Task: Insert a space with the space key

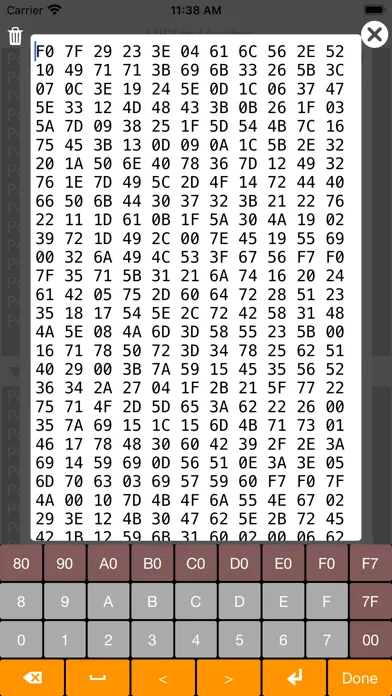Action: coord(98,678)
